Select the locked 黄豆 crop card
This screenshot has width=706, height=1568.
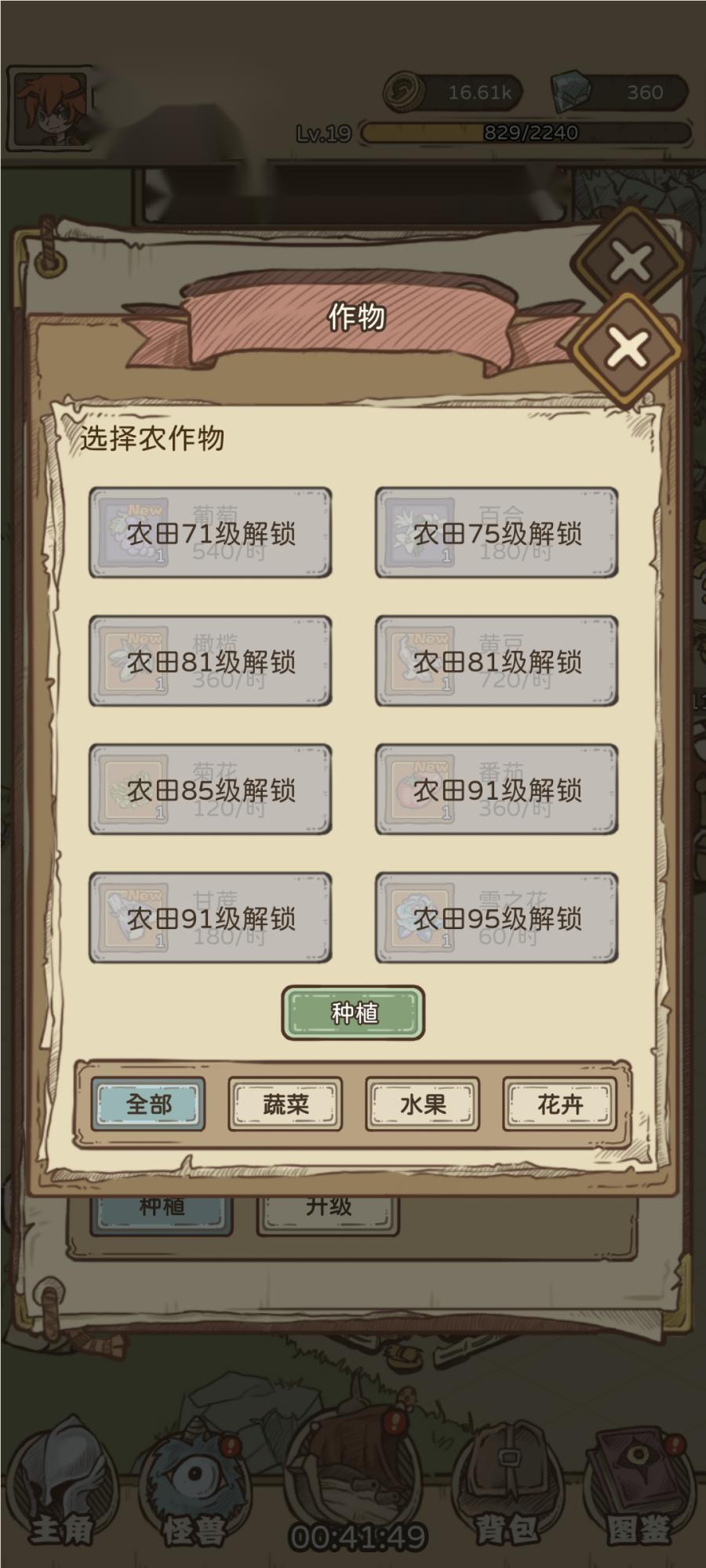[x=497, y=661]
